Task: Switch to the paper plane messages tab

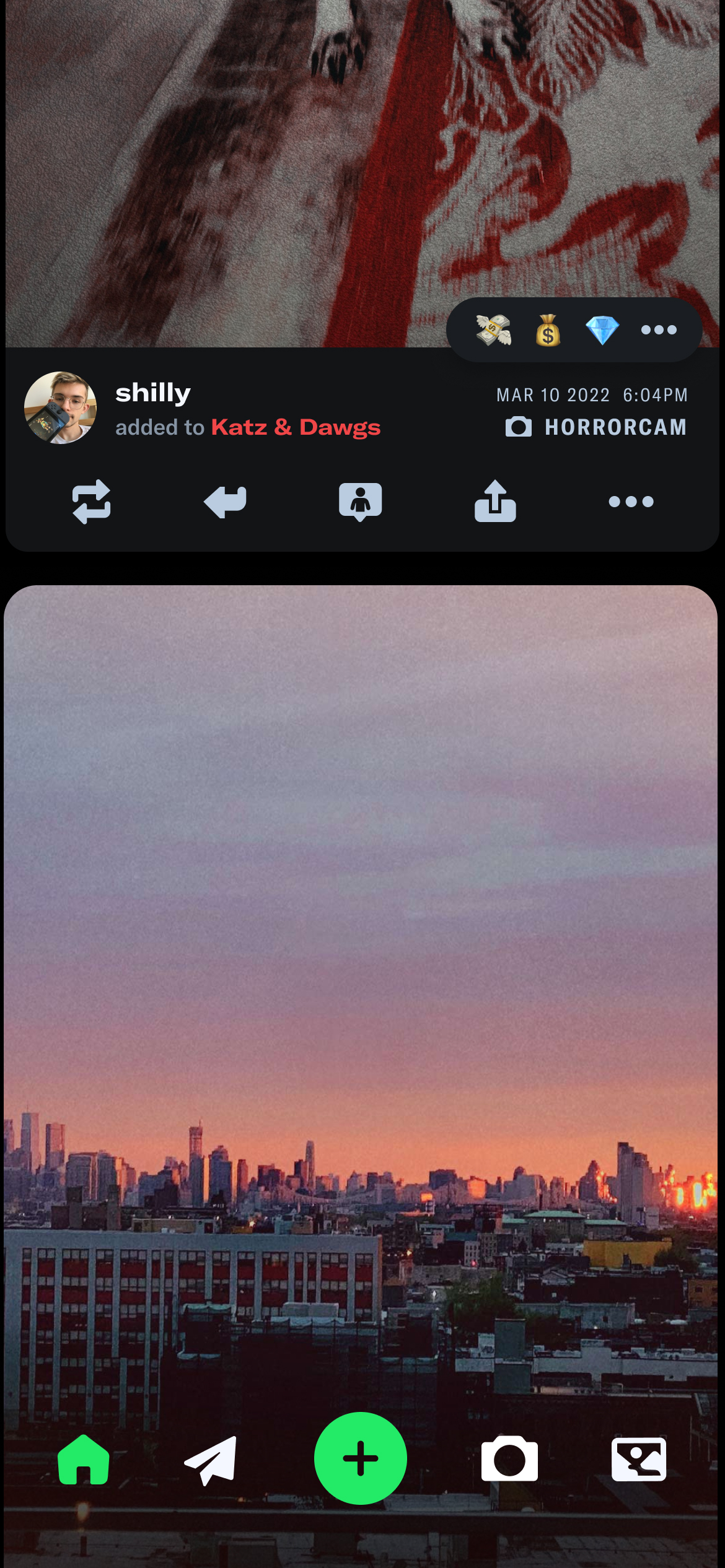Action: click(x=211, y=1460)
